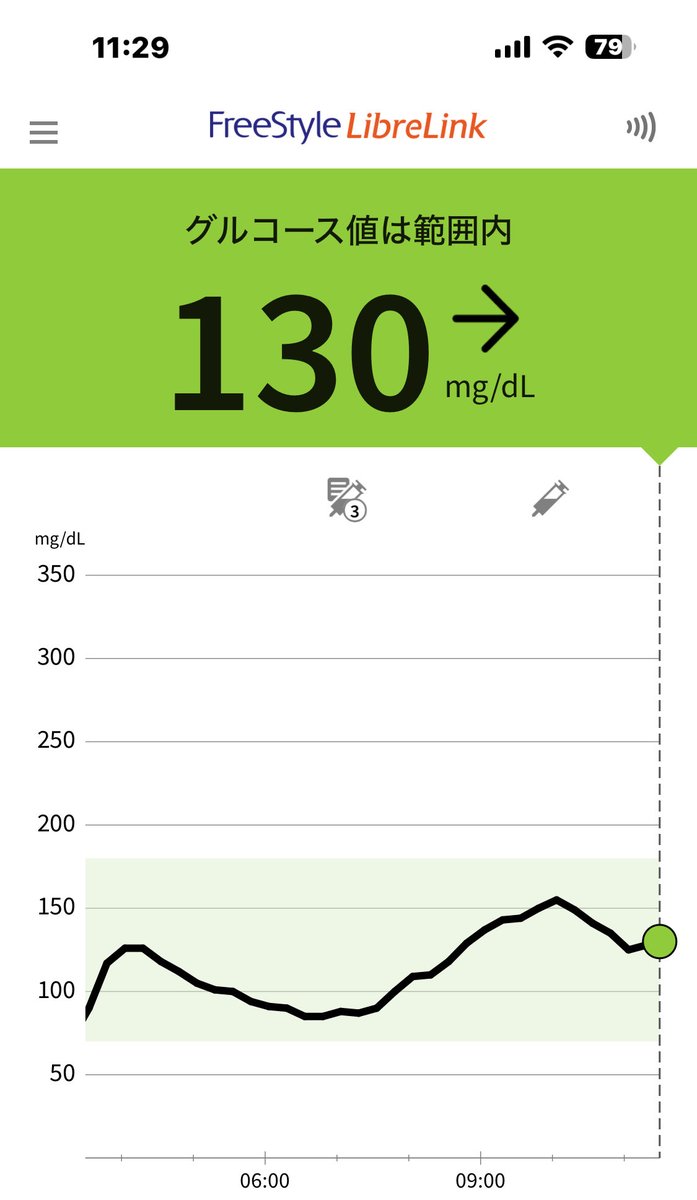Image resolution: width=697 pixels, height=1200 pixels.
Task: Open the insulin syringe note icon
Action: click(550, 498)
